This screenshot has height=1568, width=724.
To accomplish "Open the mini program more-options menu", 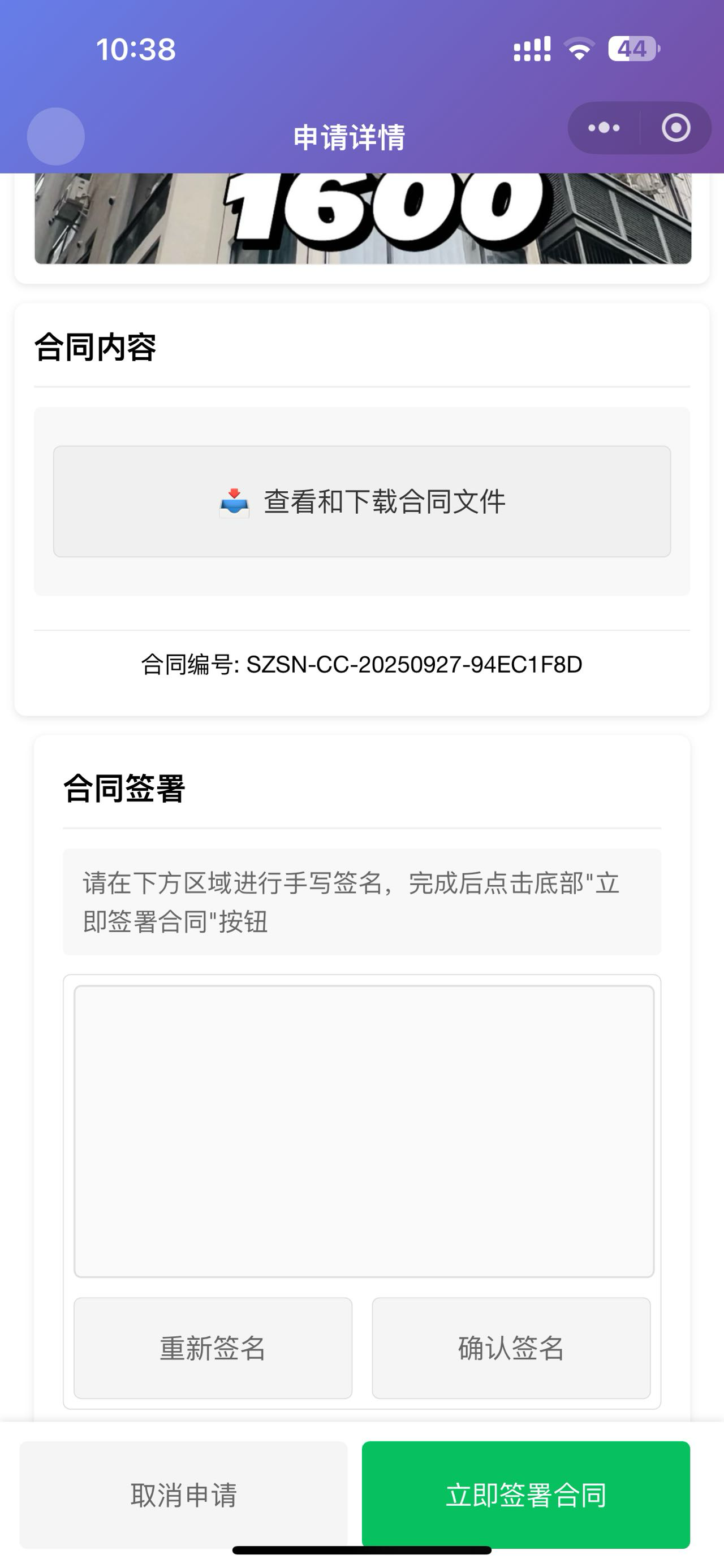I will [x=604, y=128].
